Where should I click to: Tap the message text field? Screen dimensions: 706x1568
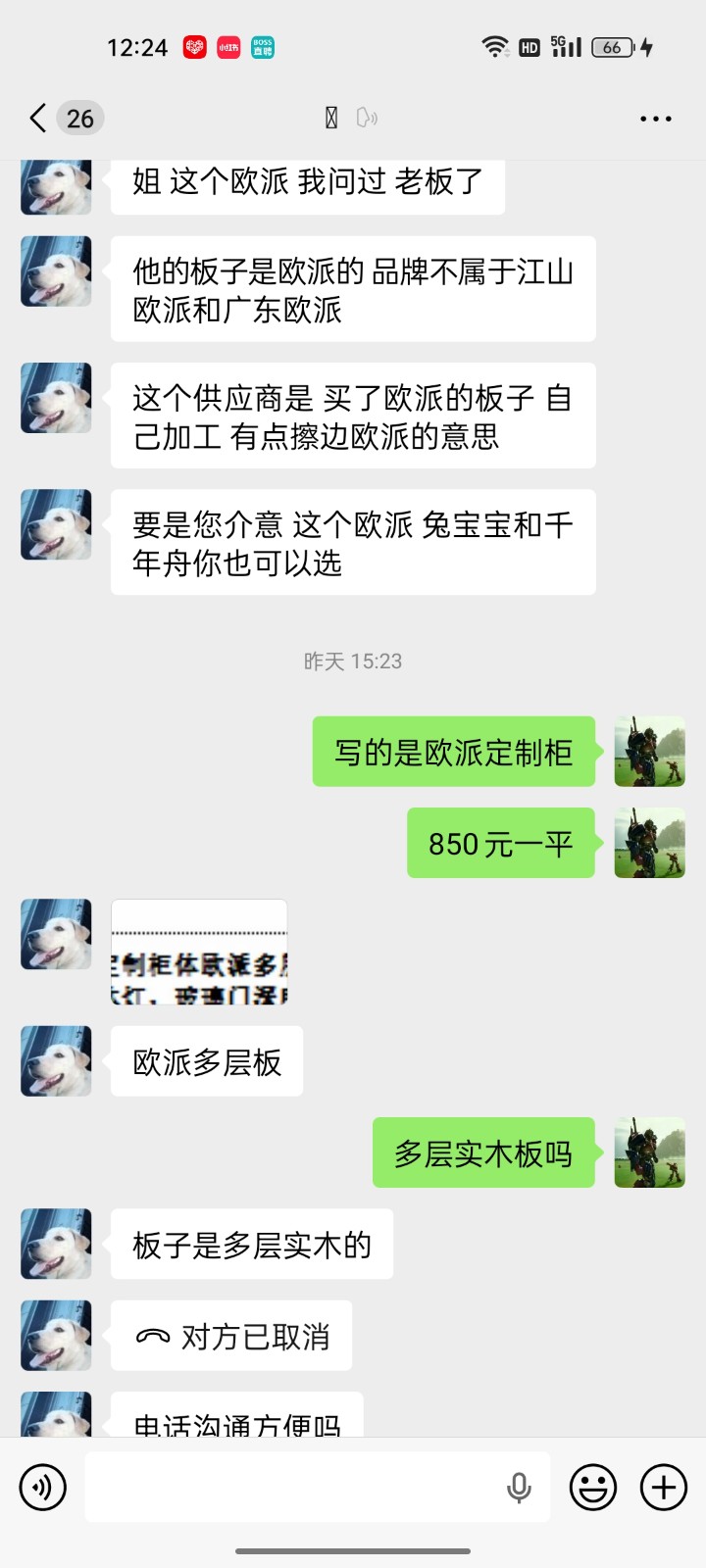(294, 1488)
